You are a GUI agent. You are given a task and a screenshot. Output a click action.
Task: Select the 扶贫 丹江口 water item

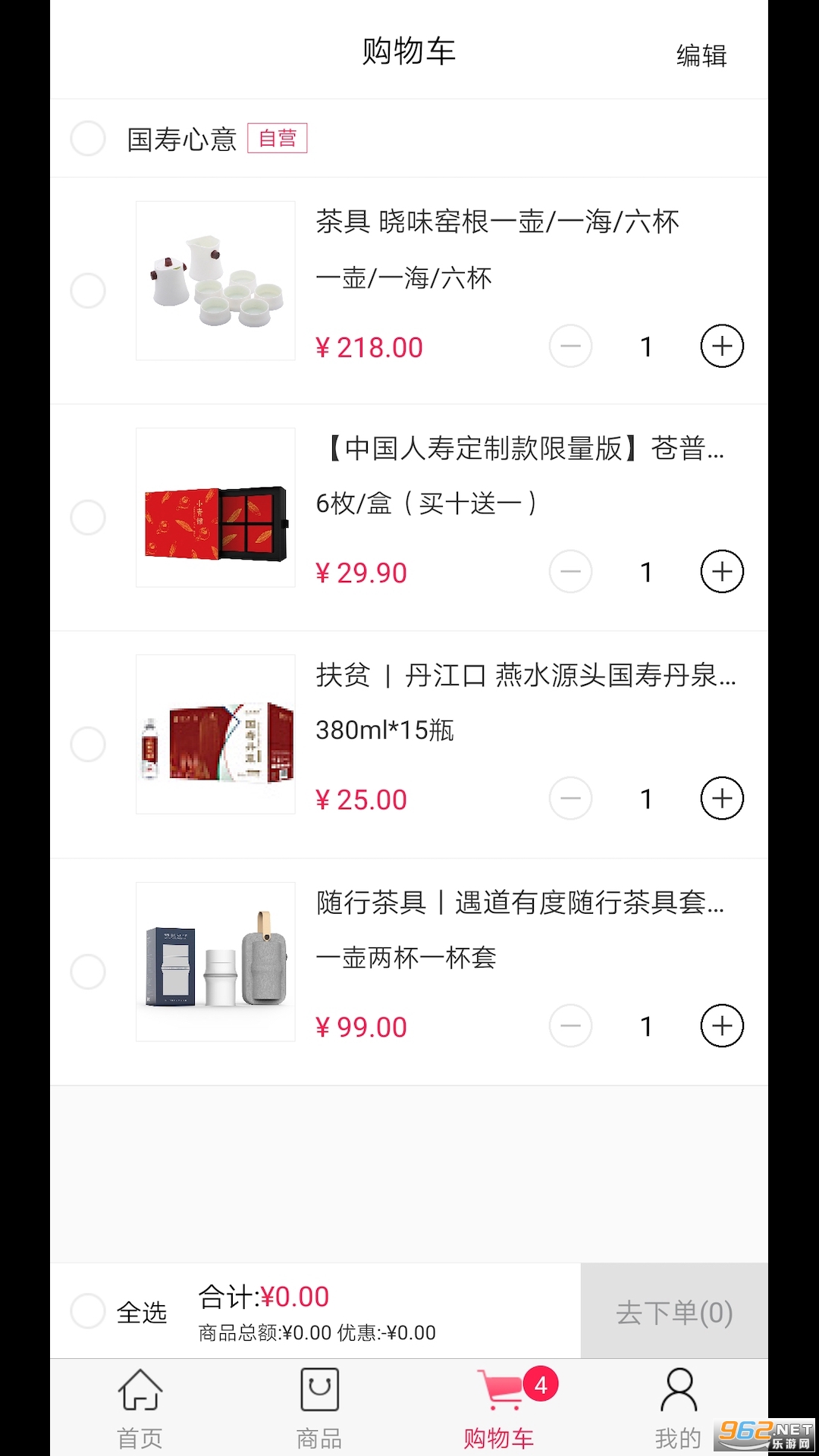[88, 745]
